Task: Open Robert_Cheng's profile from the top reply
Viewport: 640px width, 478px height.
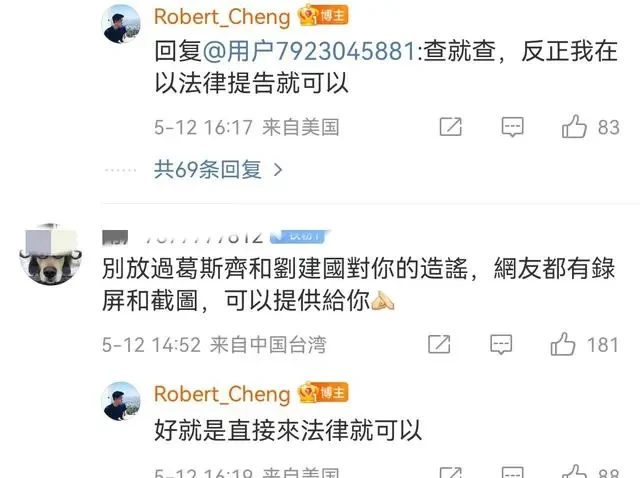Action: 222,17
